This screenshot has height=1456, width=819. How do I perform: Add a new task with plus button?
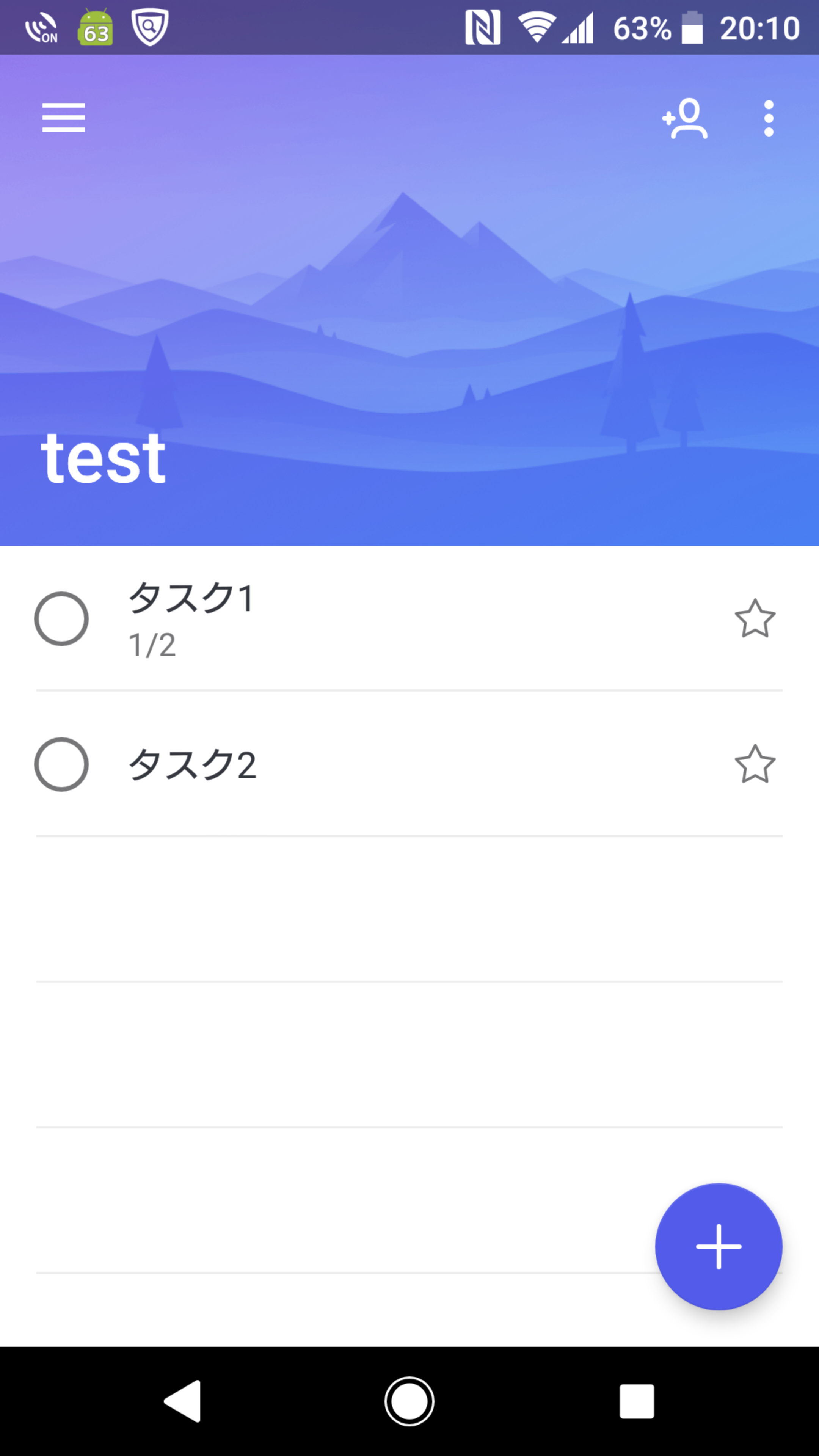[x=719, y=1247]
